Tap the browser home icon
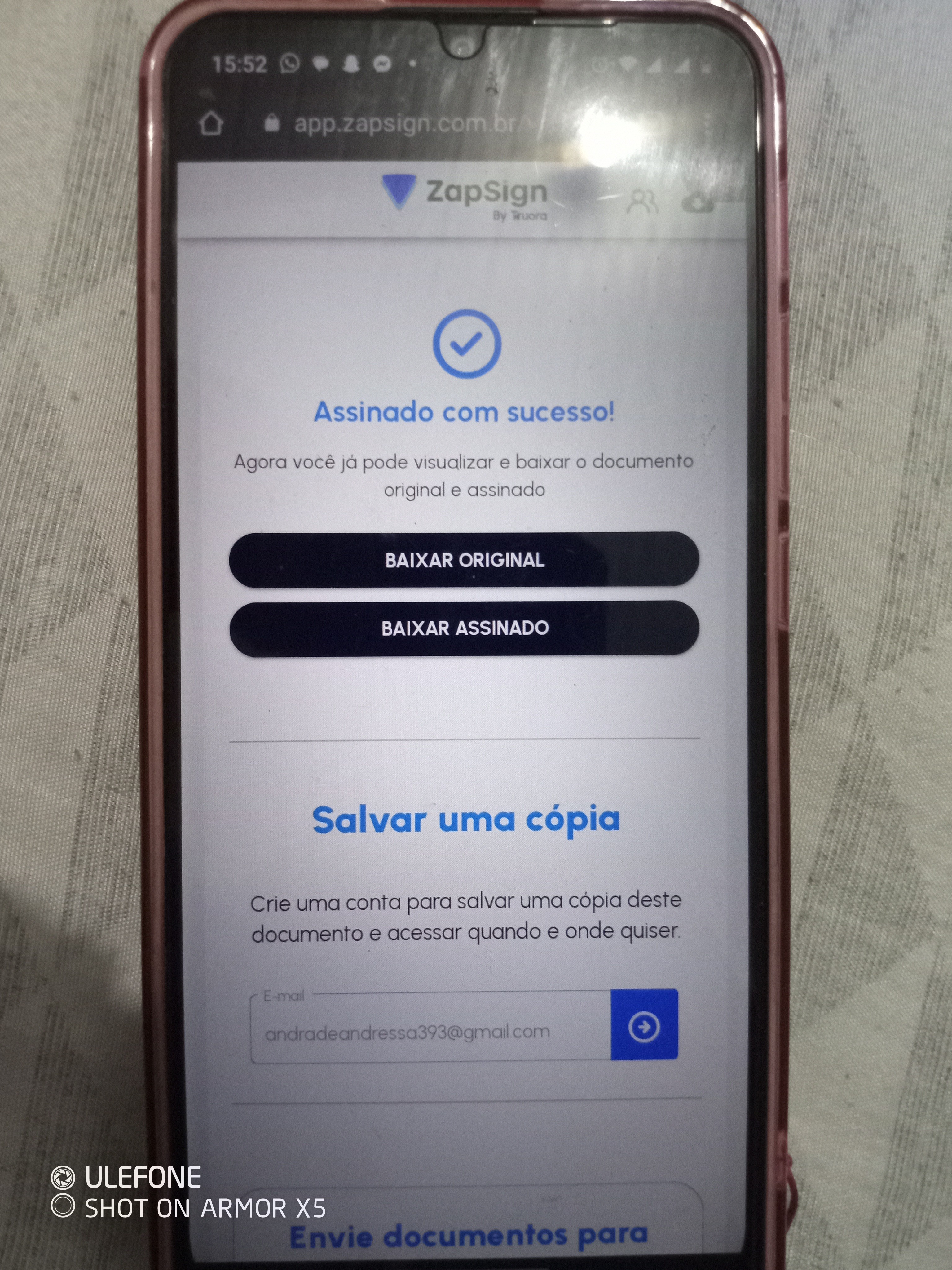The height and width of the screenshot is (1270, 952). pyautogui.click(x=211, y=123)
